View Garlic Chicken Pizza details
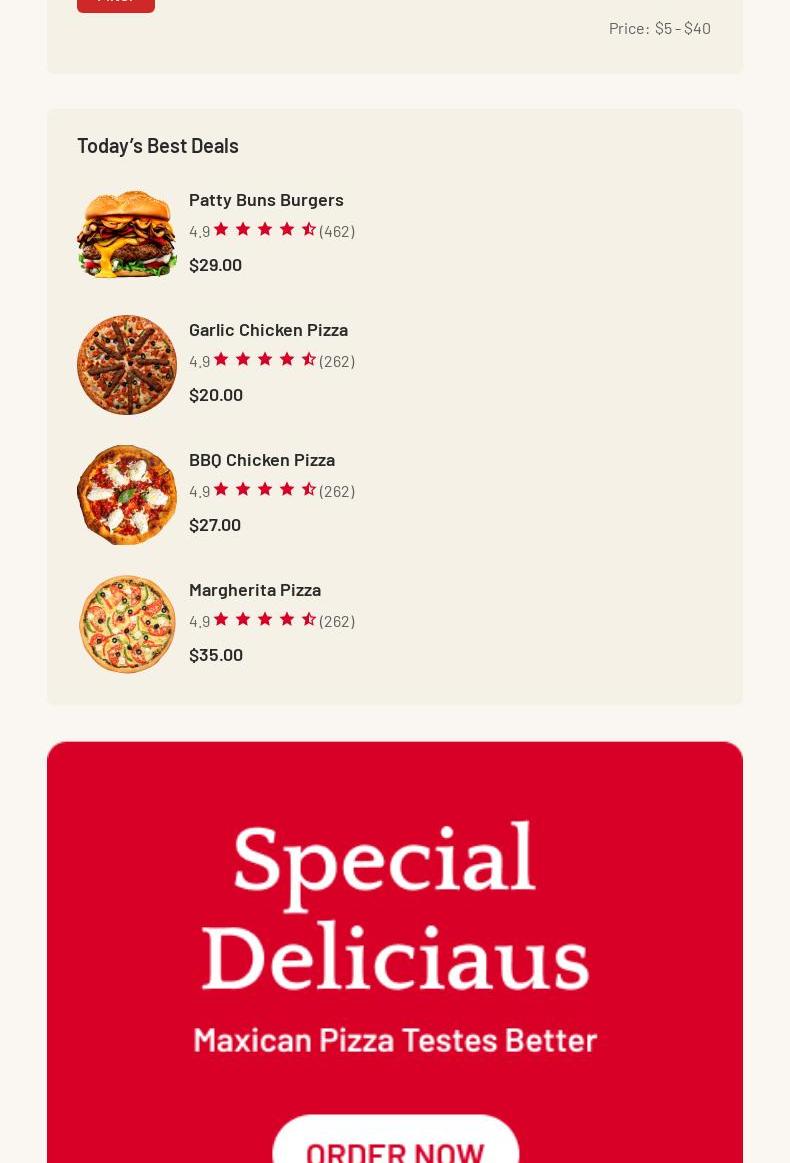The image size is (790, 1163). (268, 330)
